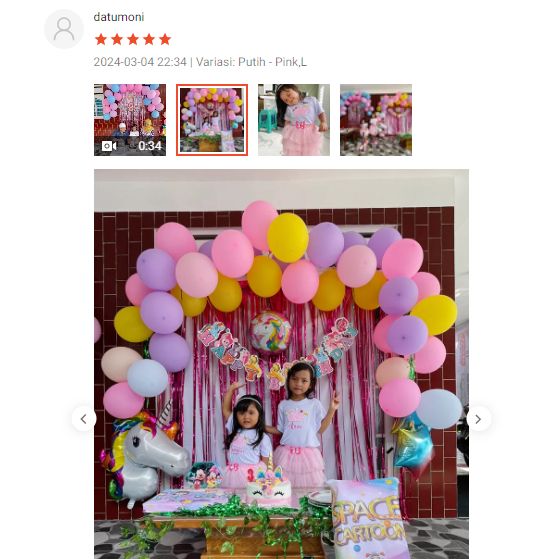Image resolution: width=559 pixels, height=559 pixels.
Task: Play the 0:34 review video thumbnail
Action: coord(130,120)
